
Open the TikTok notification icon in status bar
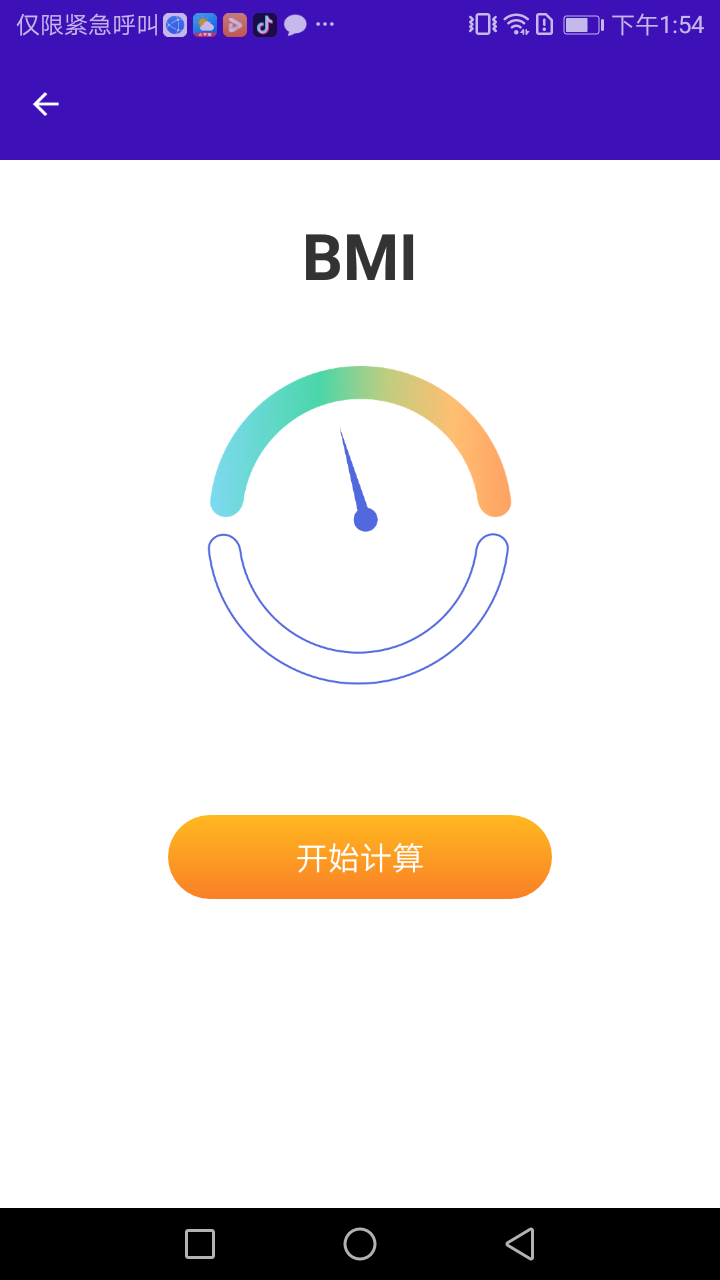click(x=264, y=24)
